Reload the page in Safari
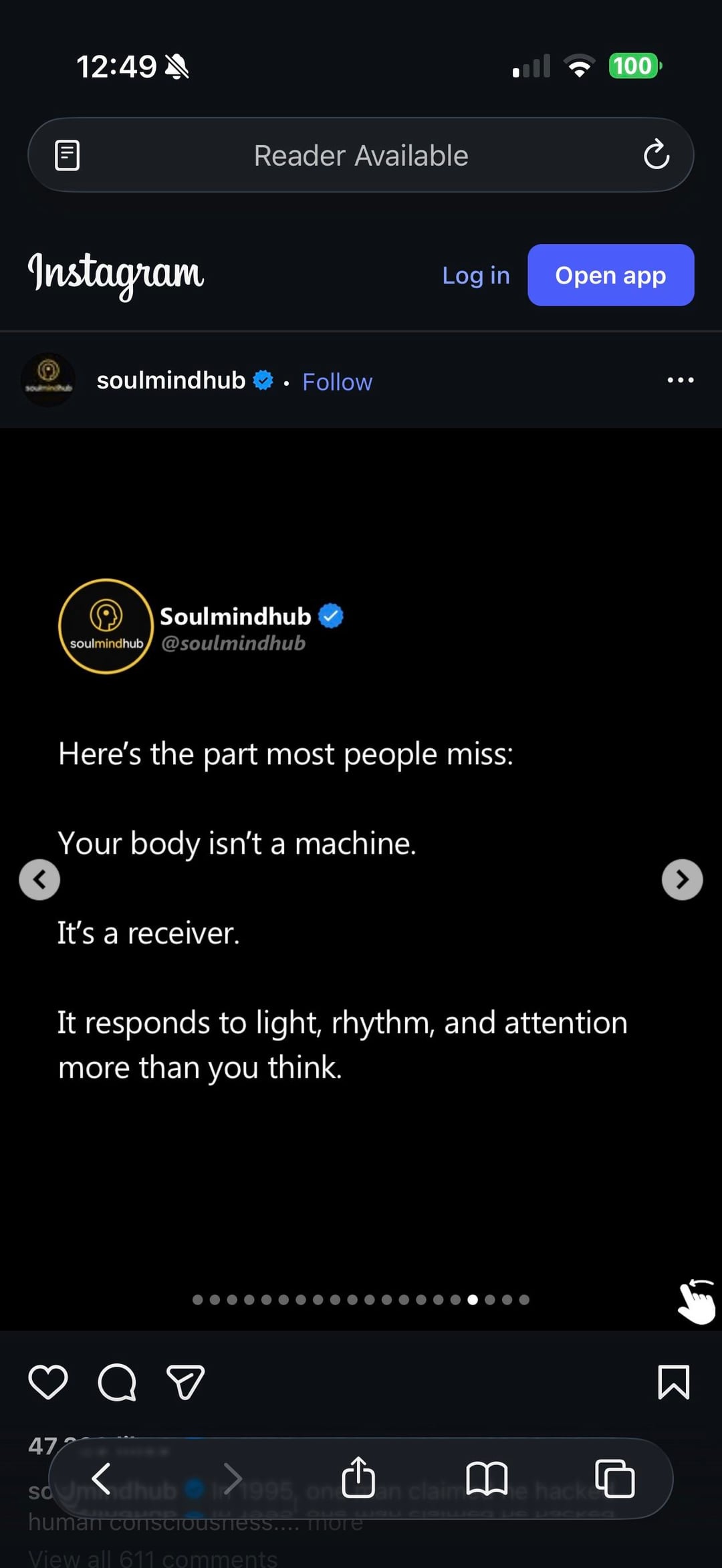722x1568 pixels. tap(656, 155)
